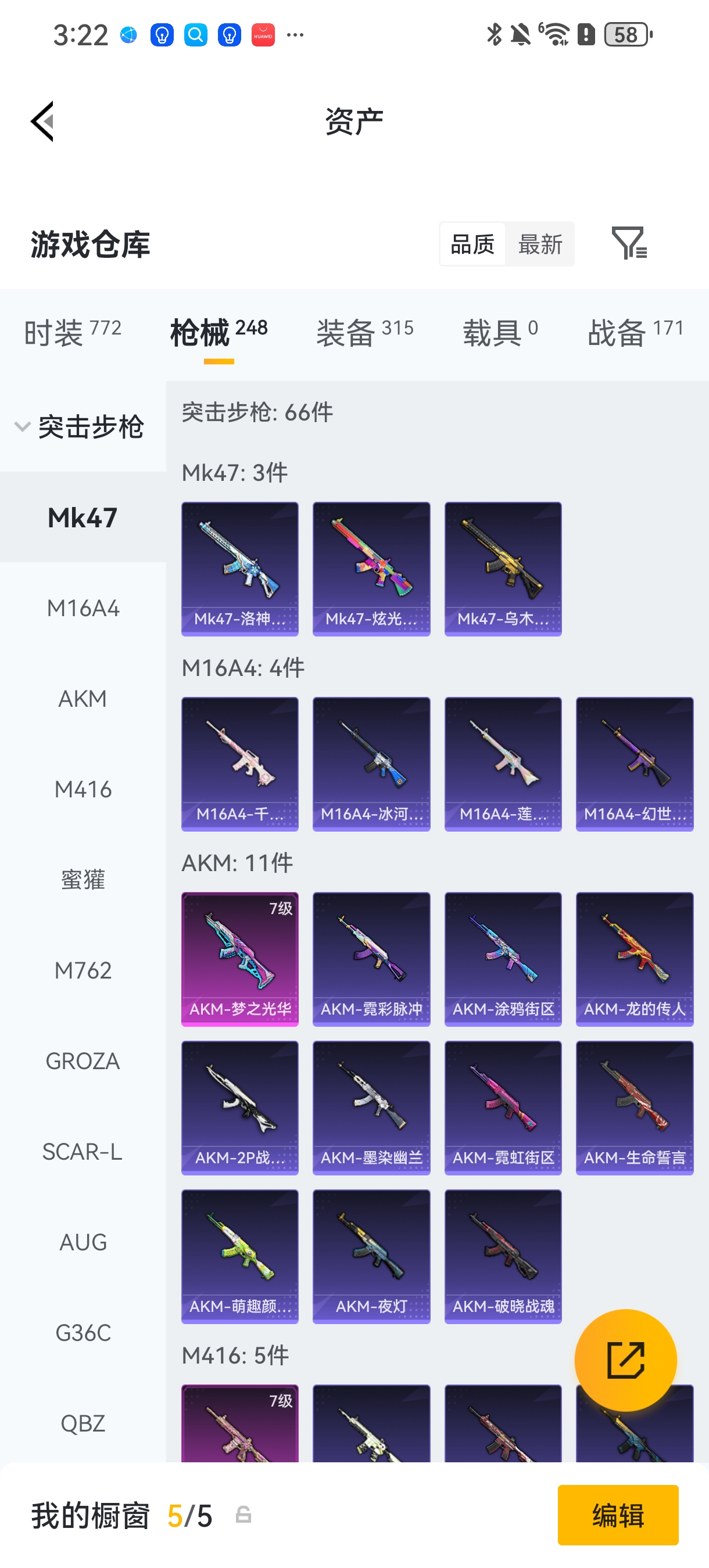Screen dimensions: 709x1568
Task: Open the AKM-梦之光华 skin
Action: point(240,959)
